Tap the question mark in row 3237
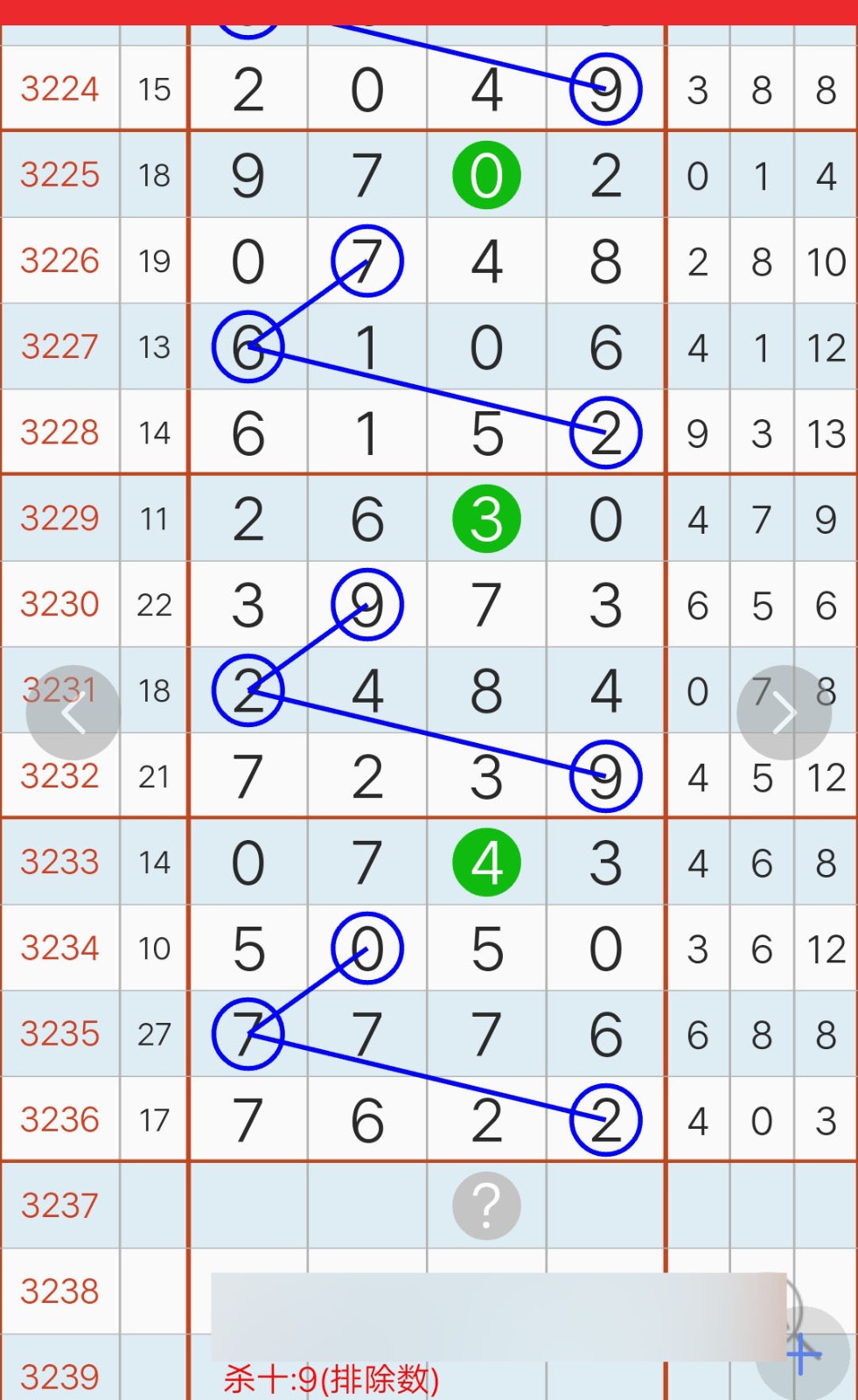The width and height of the screenshot is (858, 1400). click(486, 1206)
